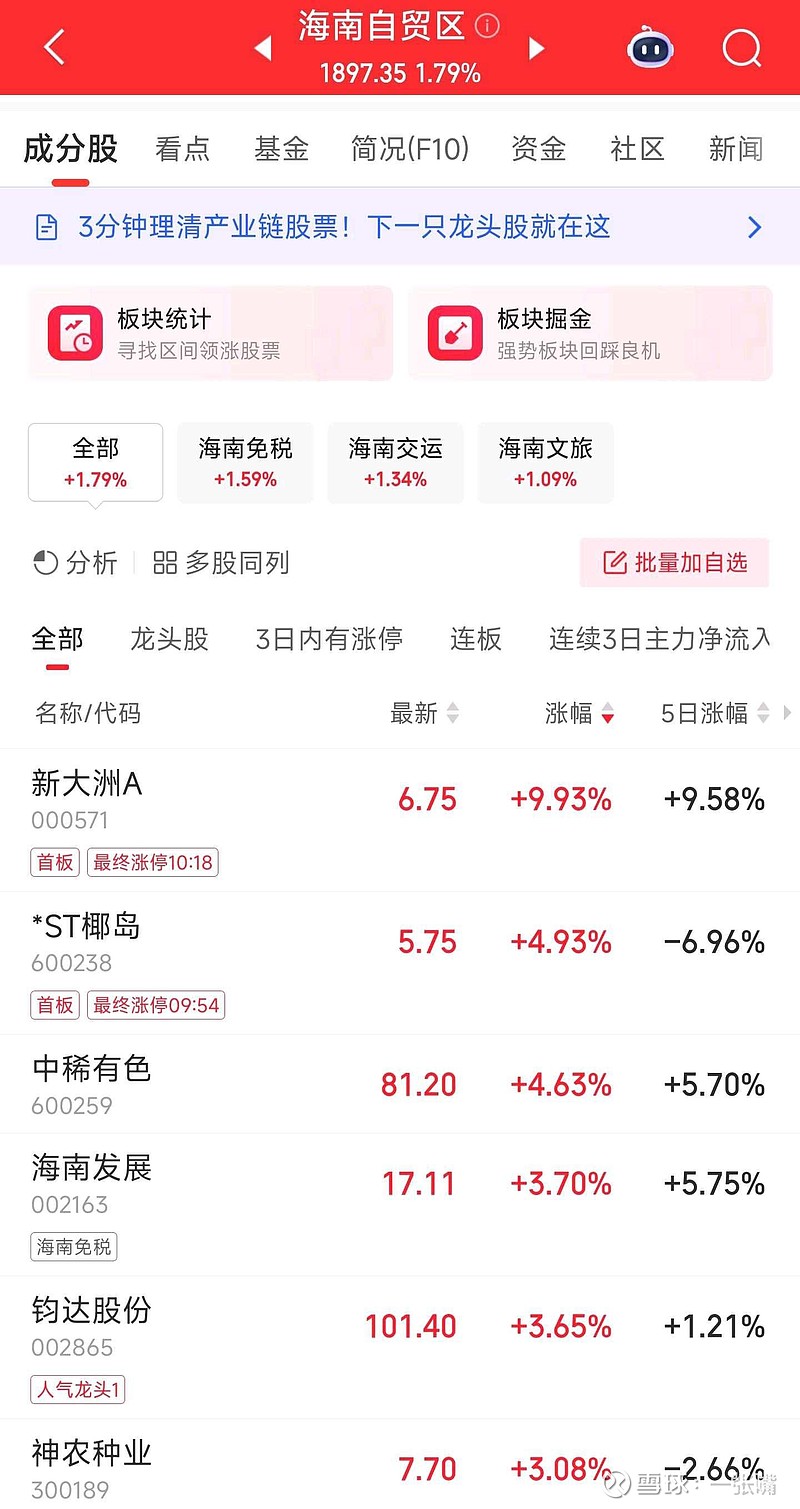Open 板块掘金 via its arrow icon
The image size is (800, 1509).
[455, 333]
